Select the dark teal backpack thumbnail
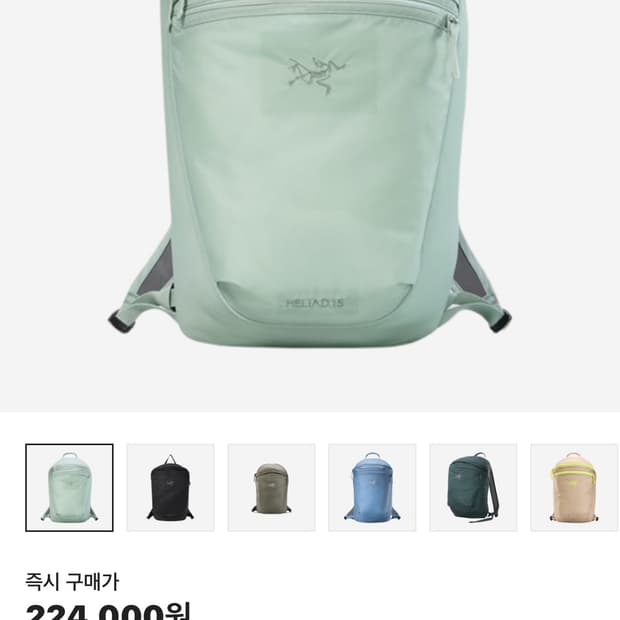 (473, 488)
